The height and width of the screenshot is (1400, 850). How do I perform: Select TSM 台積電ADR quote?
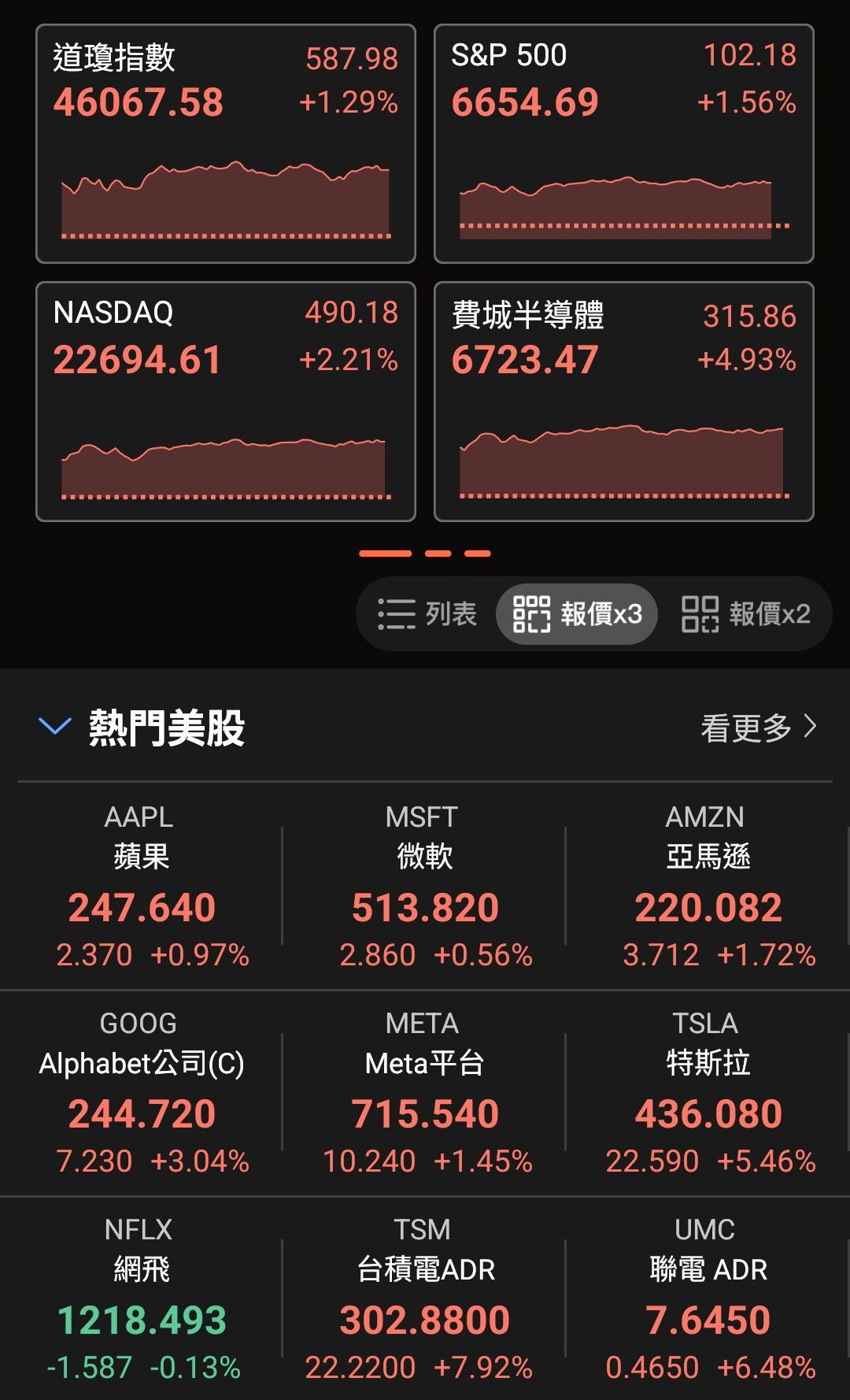point(424,1298)
